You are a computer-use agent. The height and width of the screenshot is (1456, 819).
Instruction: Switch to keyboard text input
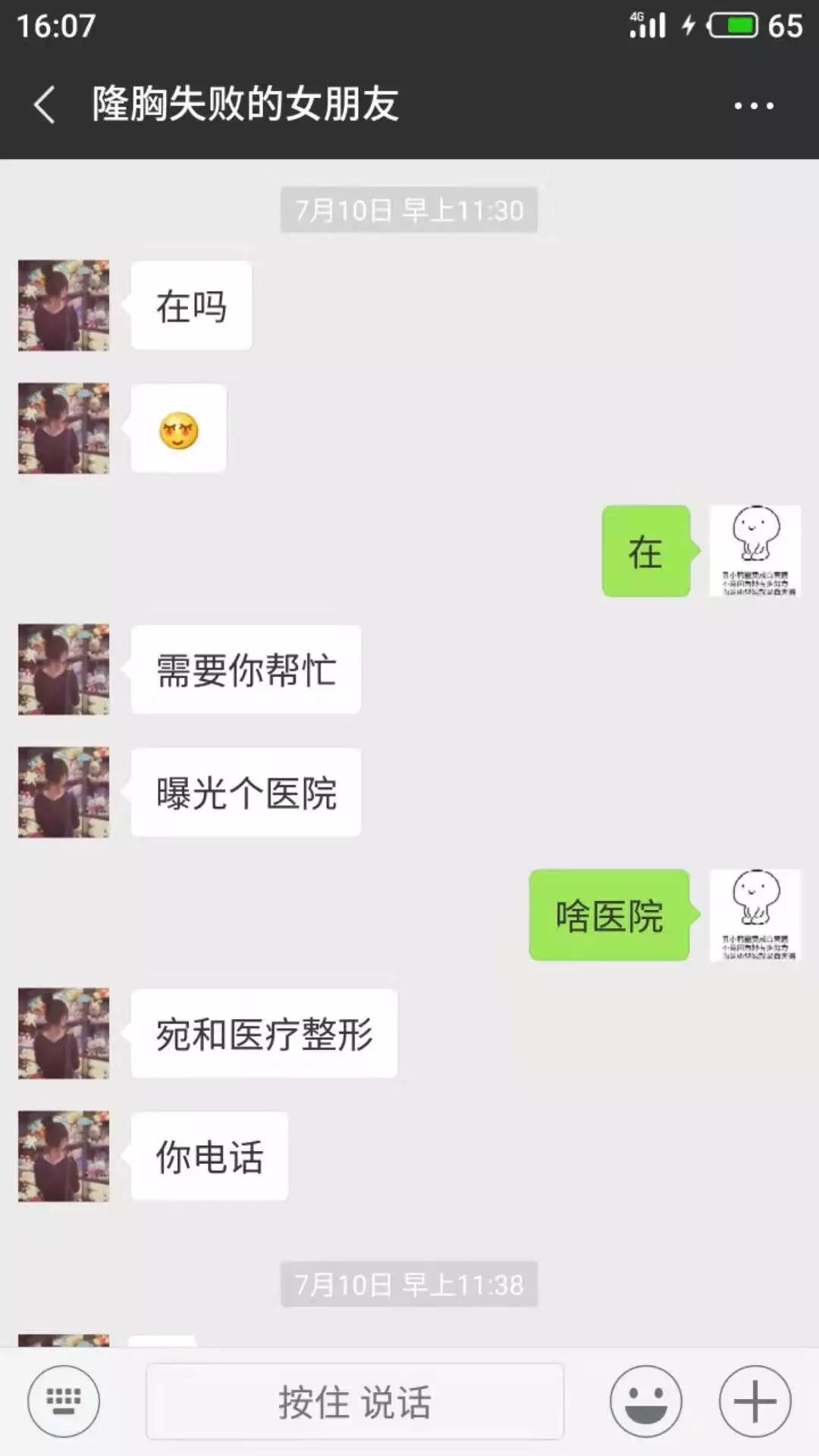click(x=64, y=1401)
